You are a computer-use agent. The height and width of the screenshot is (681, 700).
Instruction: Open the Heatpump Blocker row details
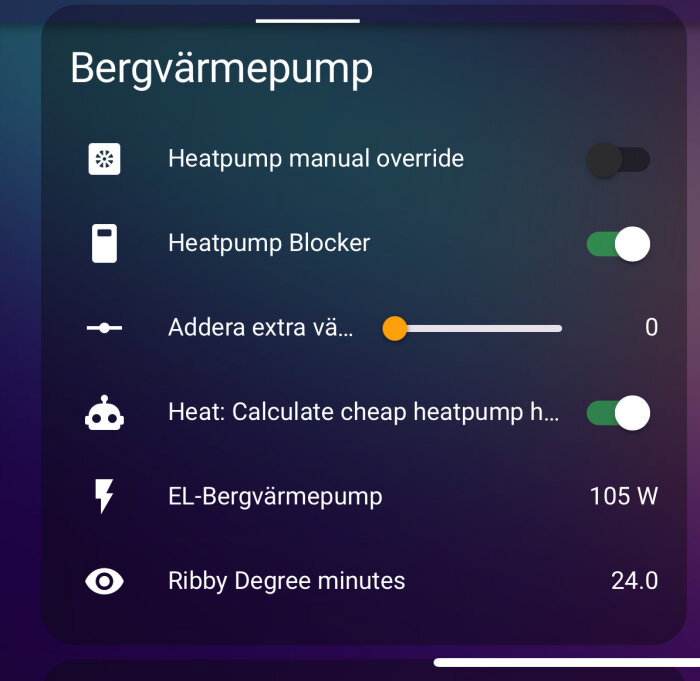268,244
